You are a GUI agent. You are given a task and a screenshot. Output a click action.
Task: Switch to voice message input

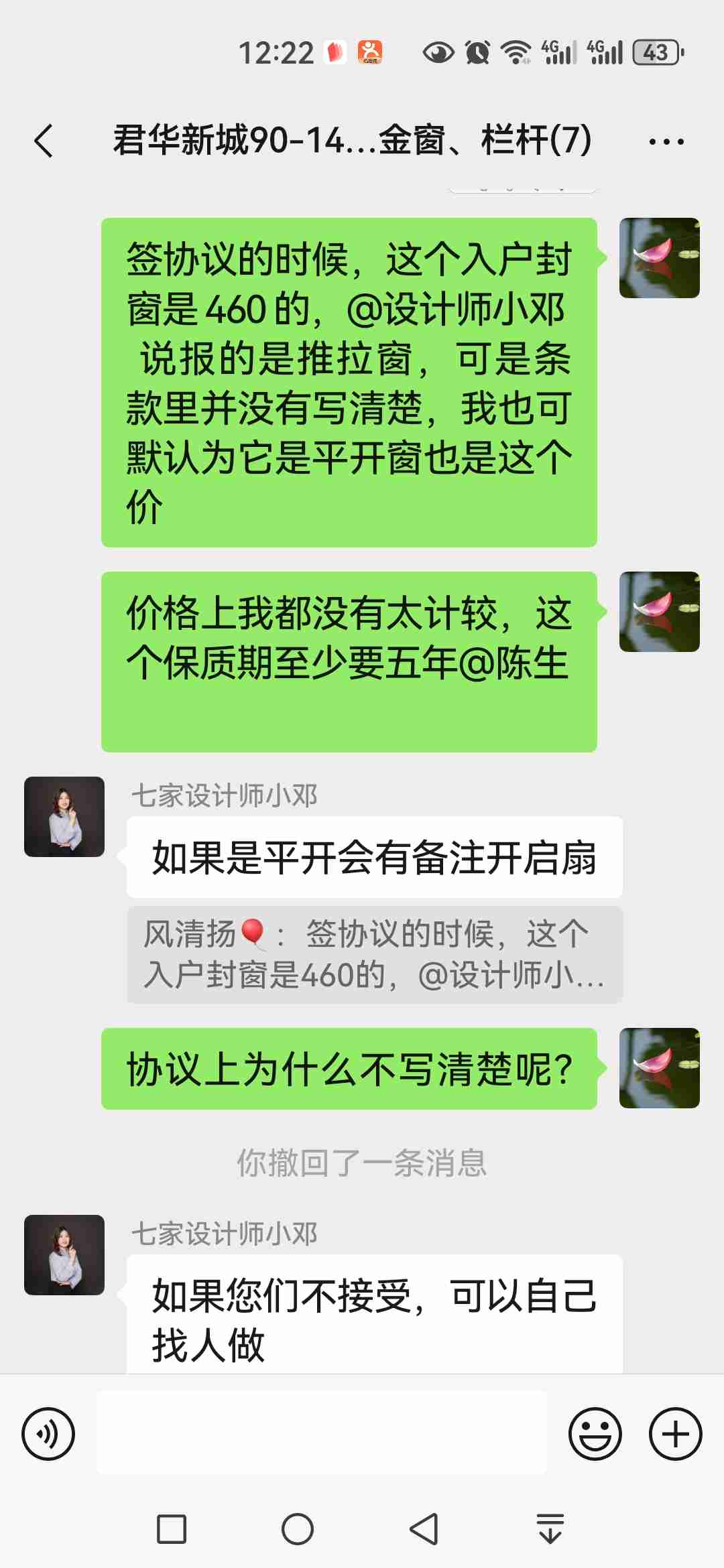click(48, 1434)
